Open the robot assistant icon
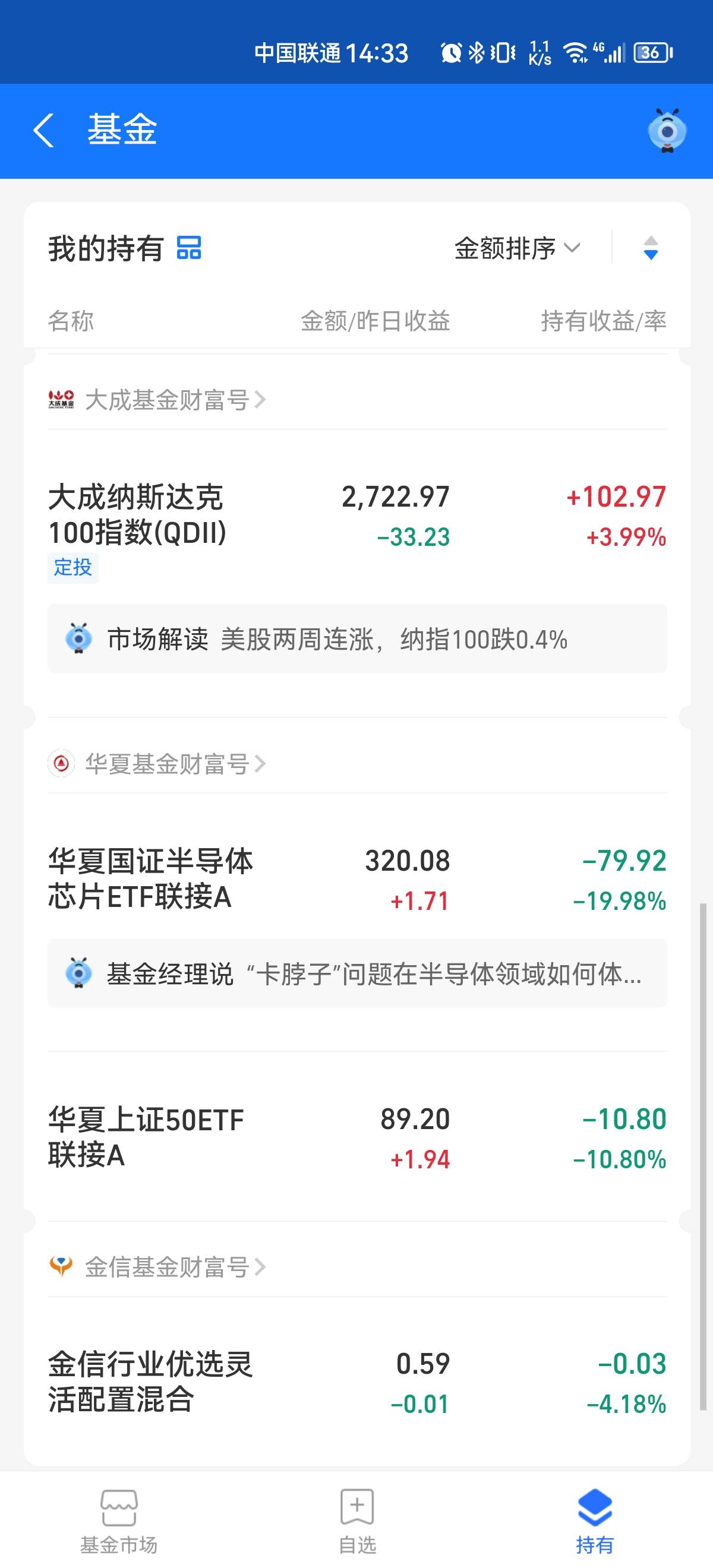The height and width of the screenshot is (1568, 713). [x=667, y=130]
